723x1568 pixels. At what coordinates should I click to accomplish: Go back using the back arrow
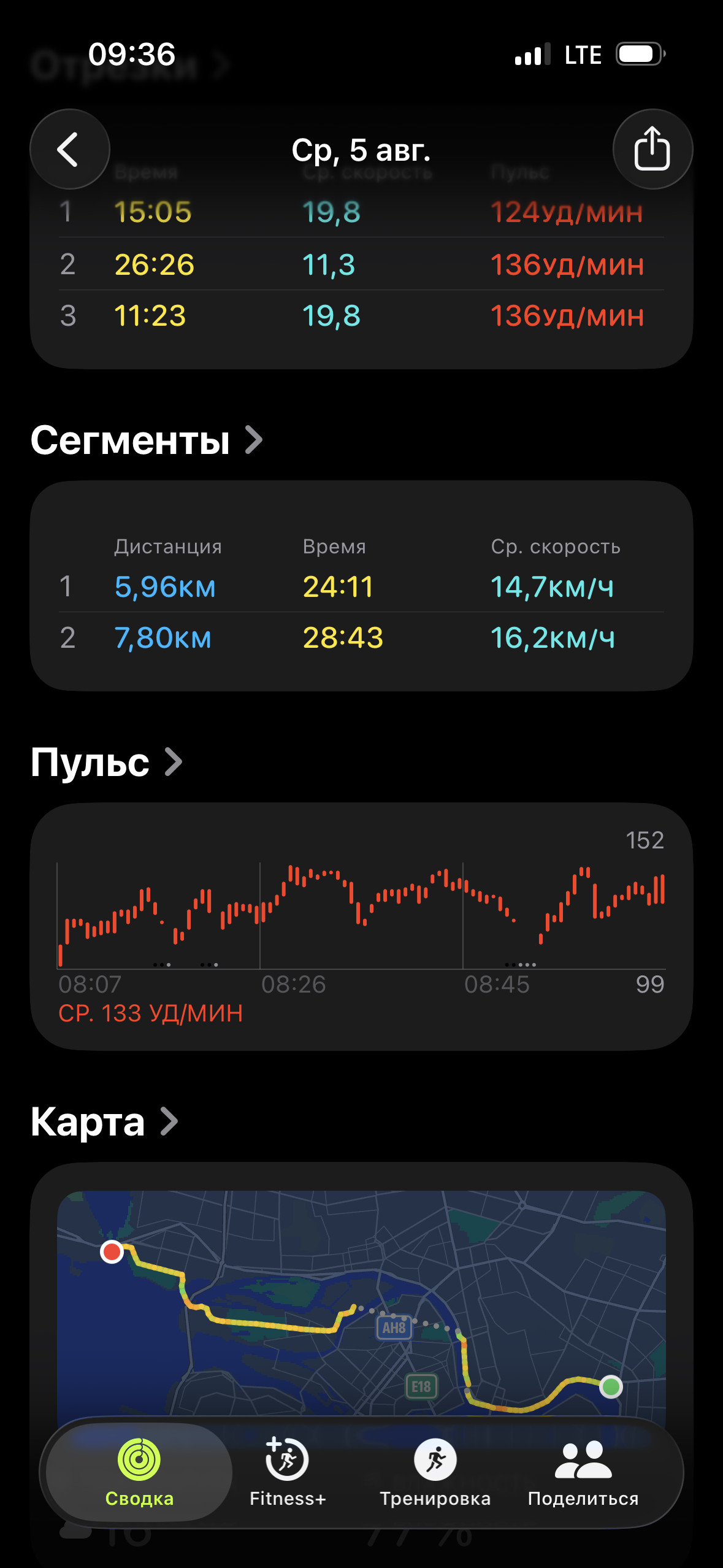tap(70, 149)
